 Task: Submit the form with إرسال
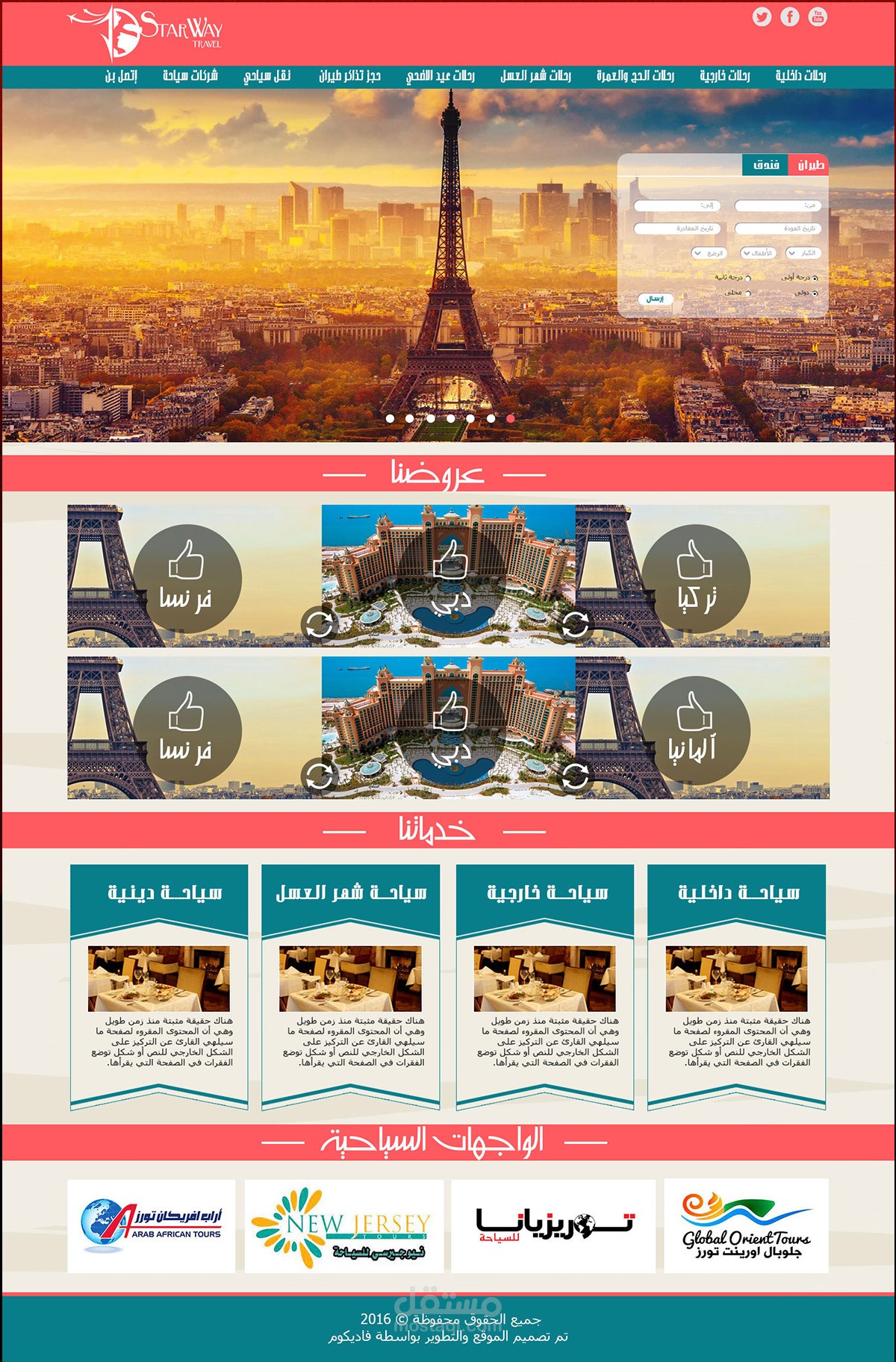tap(655, 299)
